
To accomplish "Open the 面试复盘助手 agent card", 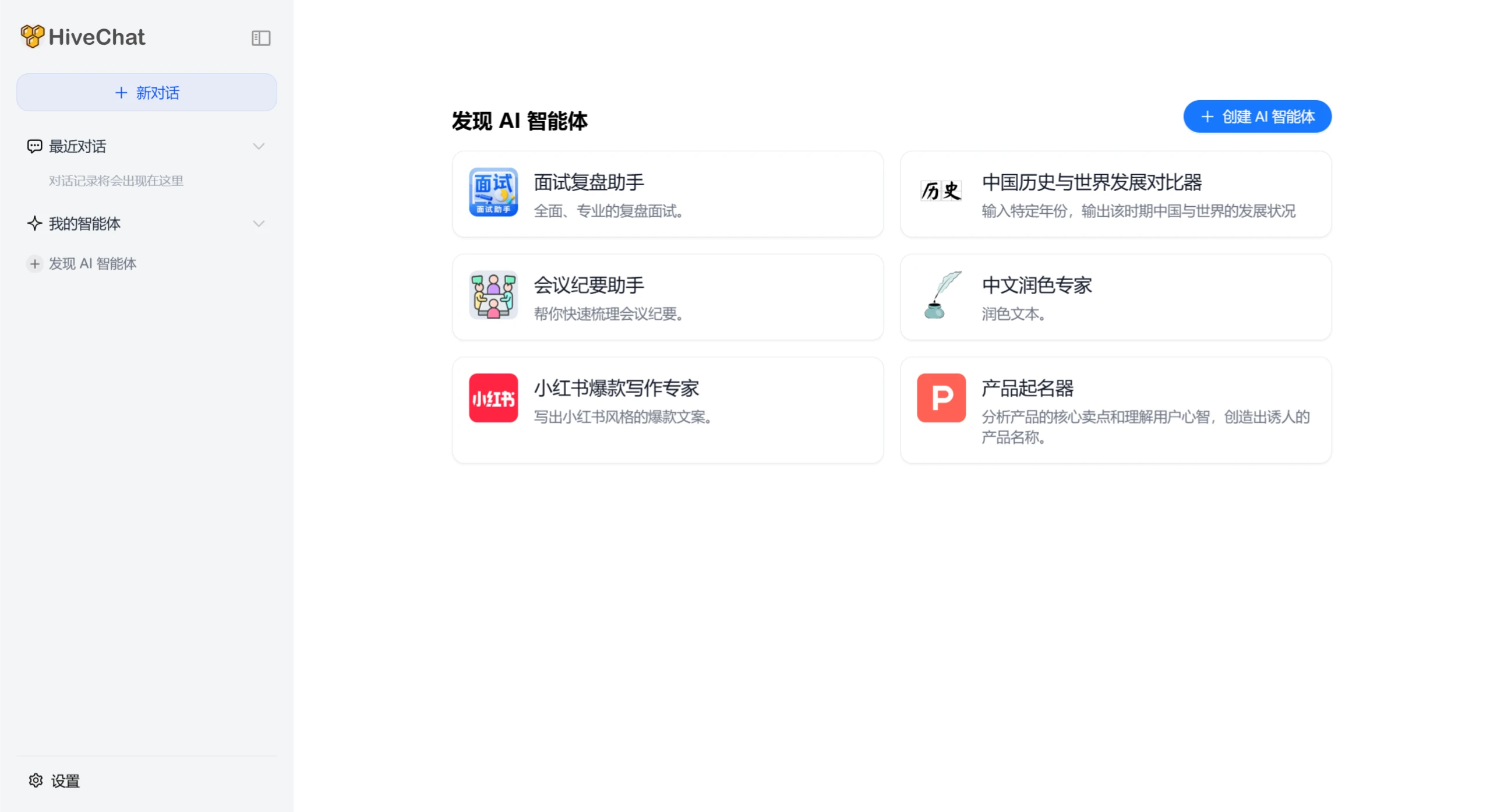I will [668, 195].
